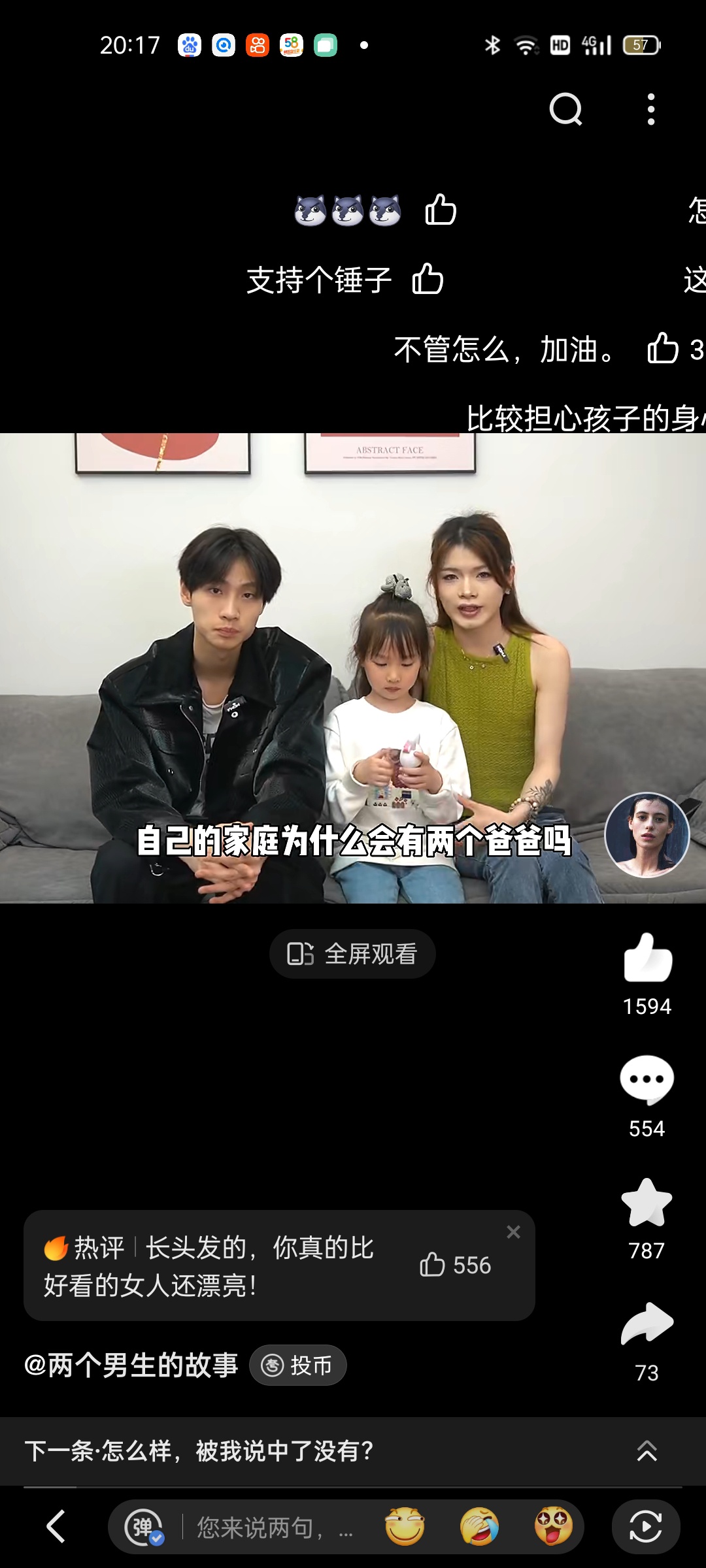Open the uploader's round avatar
The image size is (706, 1568).
pos(647,835)
